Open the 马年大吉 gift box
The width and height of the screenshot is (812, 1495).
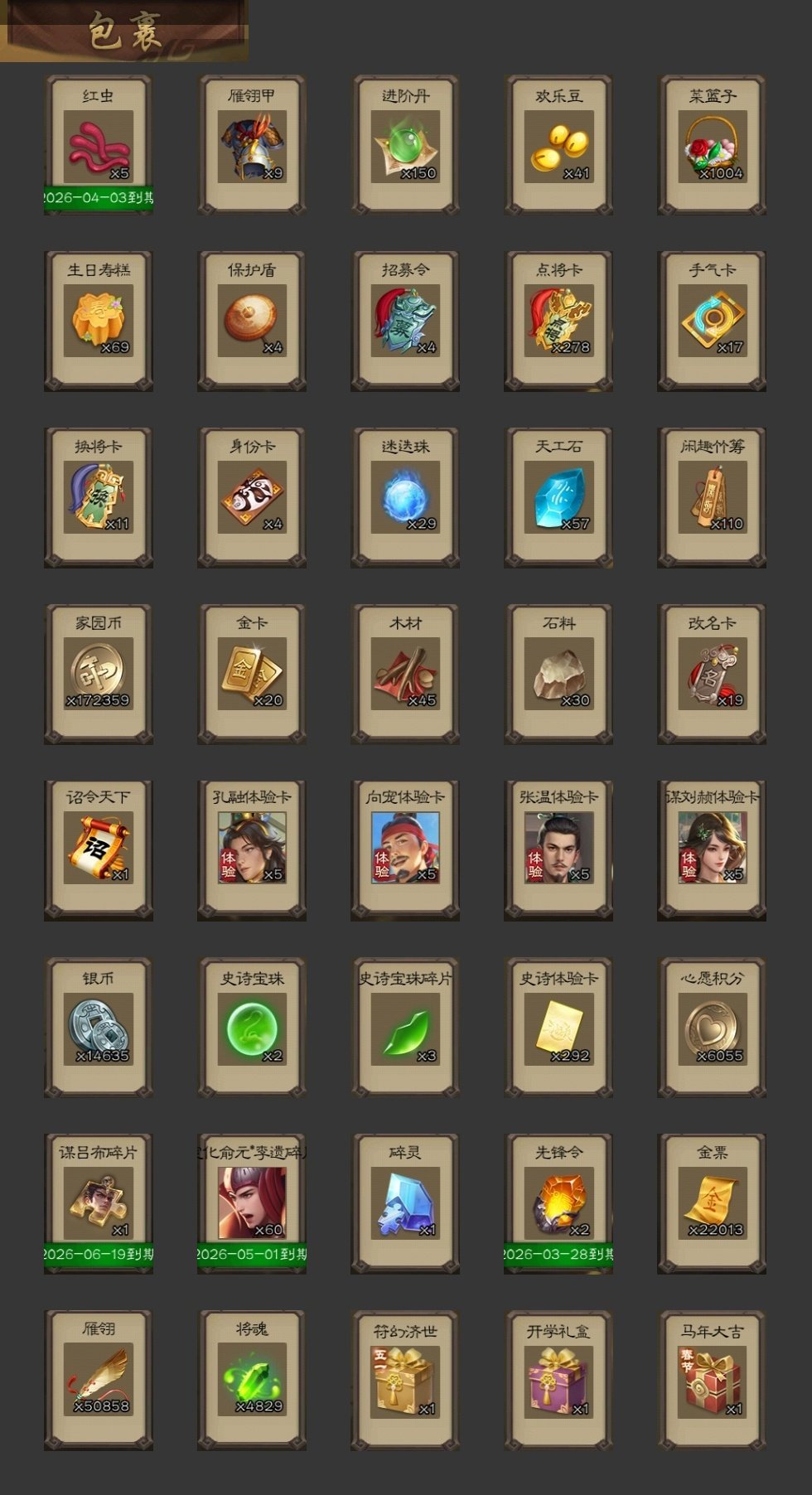point(712,1380)
